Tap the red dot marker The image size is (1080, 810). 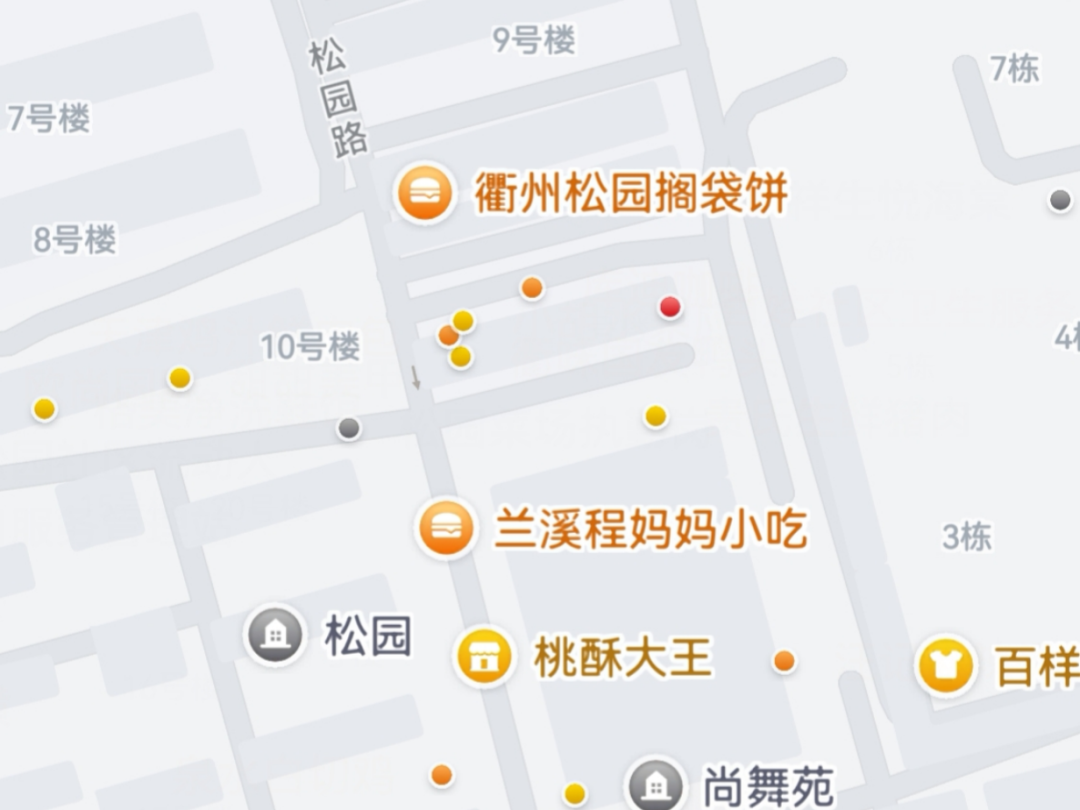670,307
